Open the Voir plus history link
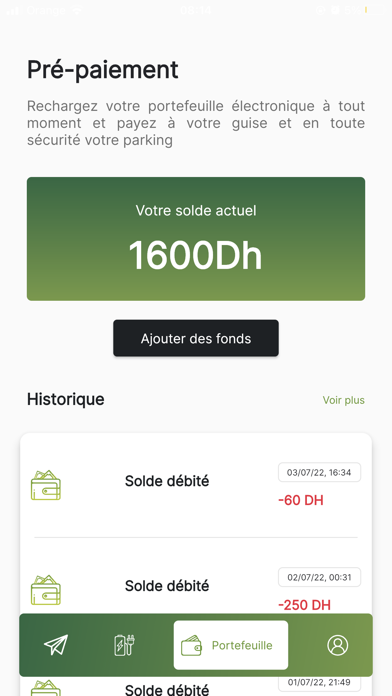The height and width of the screenshot is (696, 392). [x=344, y=400]
